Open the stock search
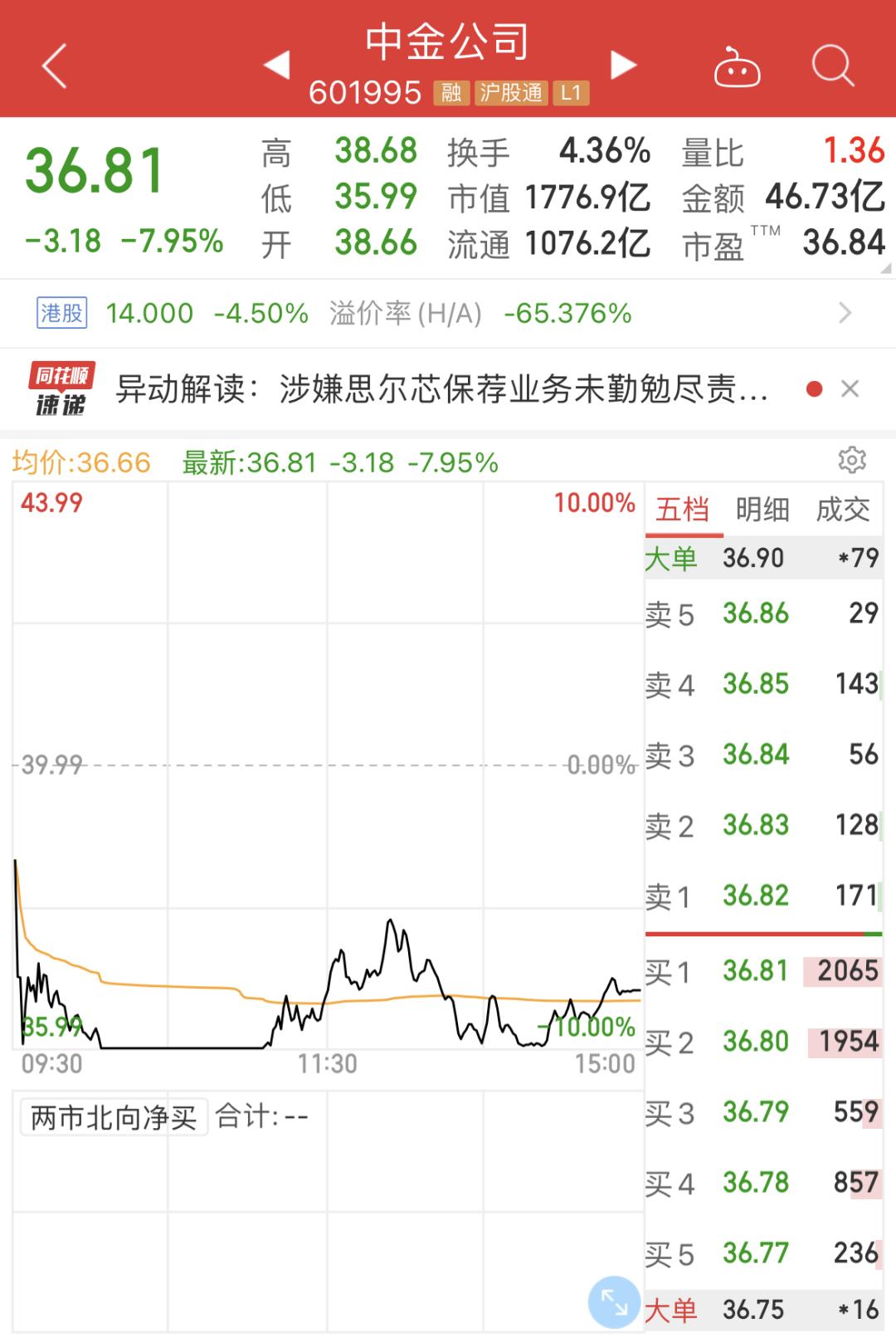The image size is (896, 1338). click(x=832, y=66)
